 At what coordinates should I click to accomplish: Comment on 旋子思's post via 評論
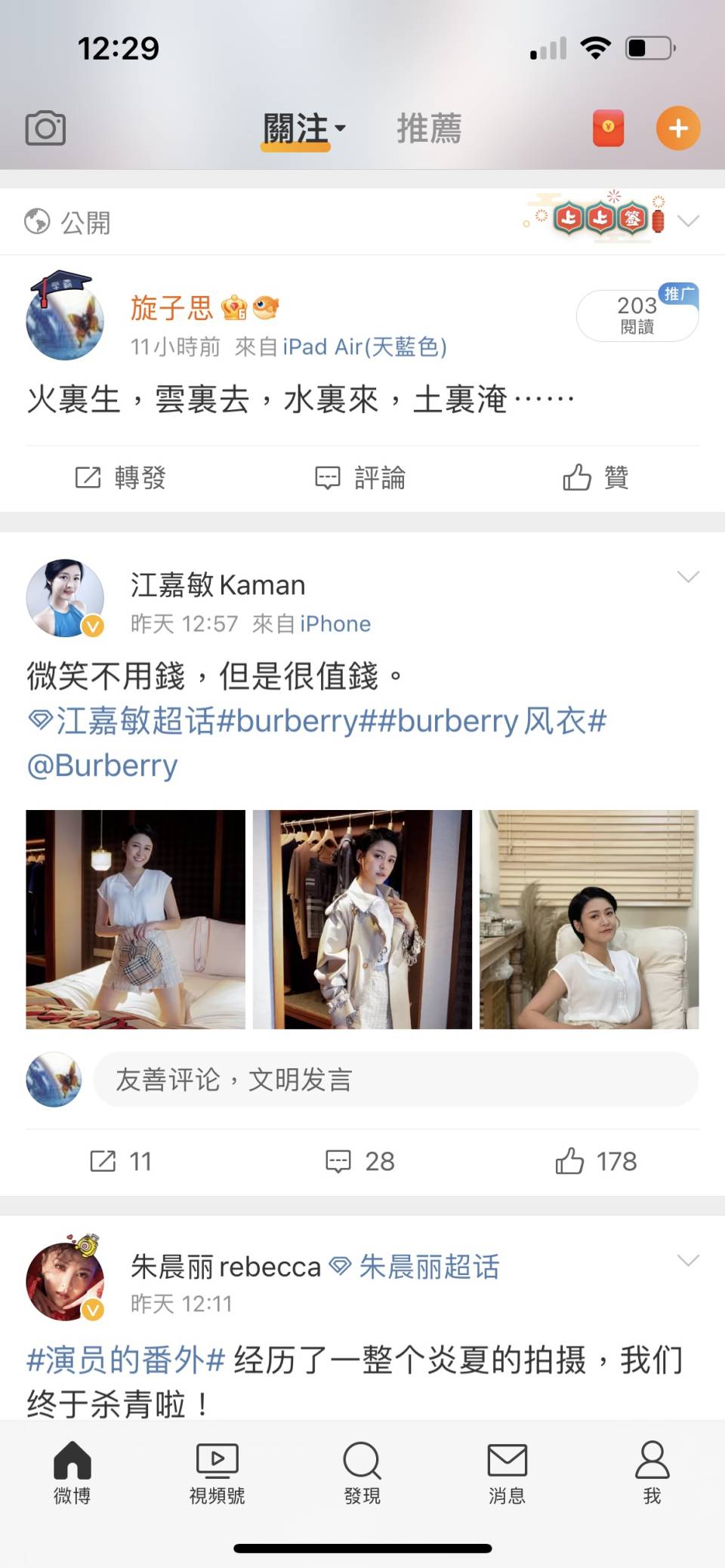pos(360,477)
